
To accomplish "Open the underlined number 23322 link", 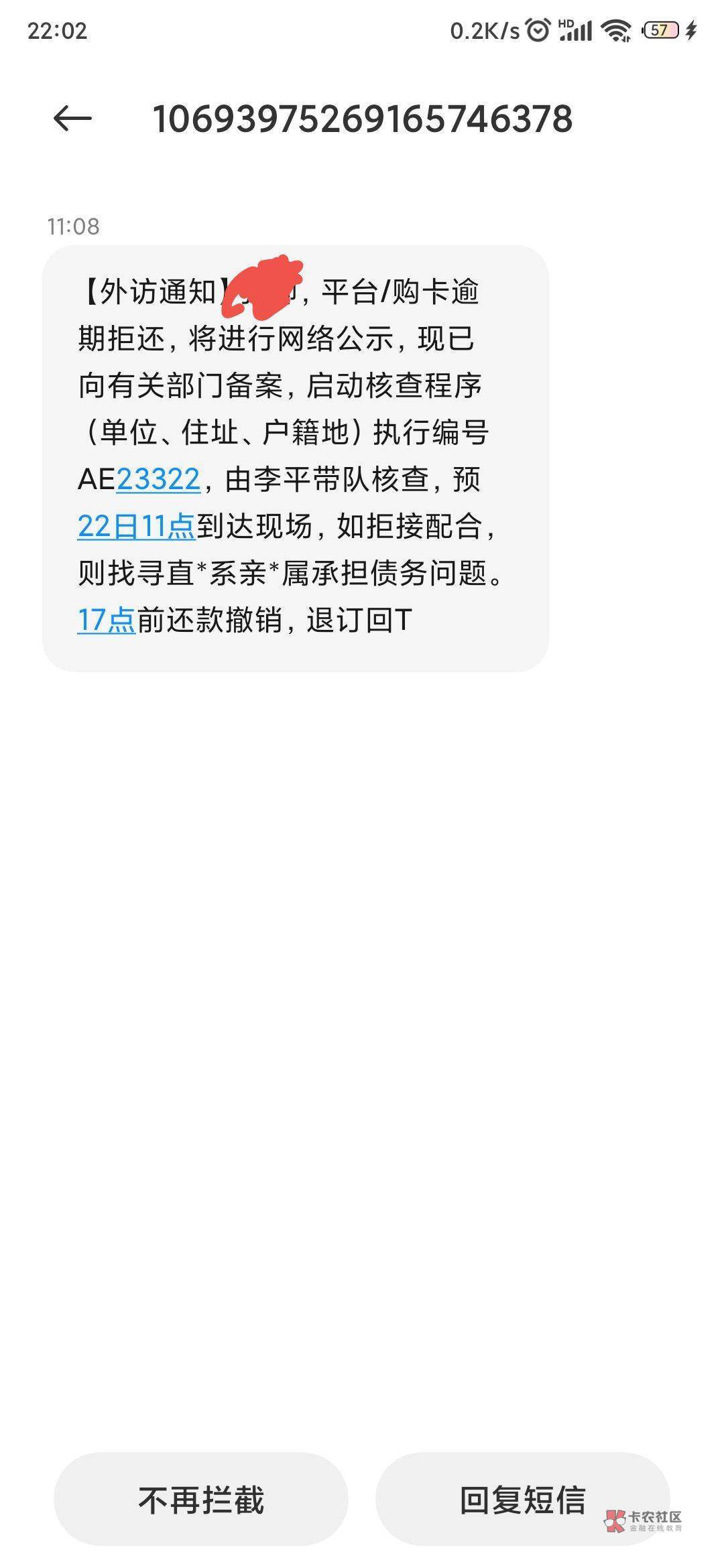I will (159, 480).
